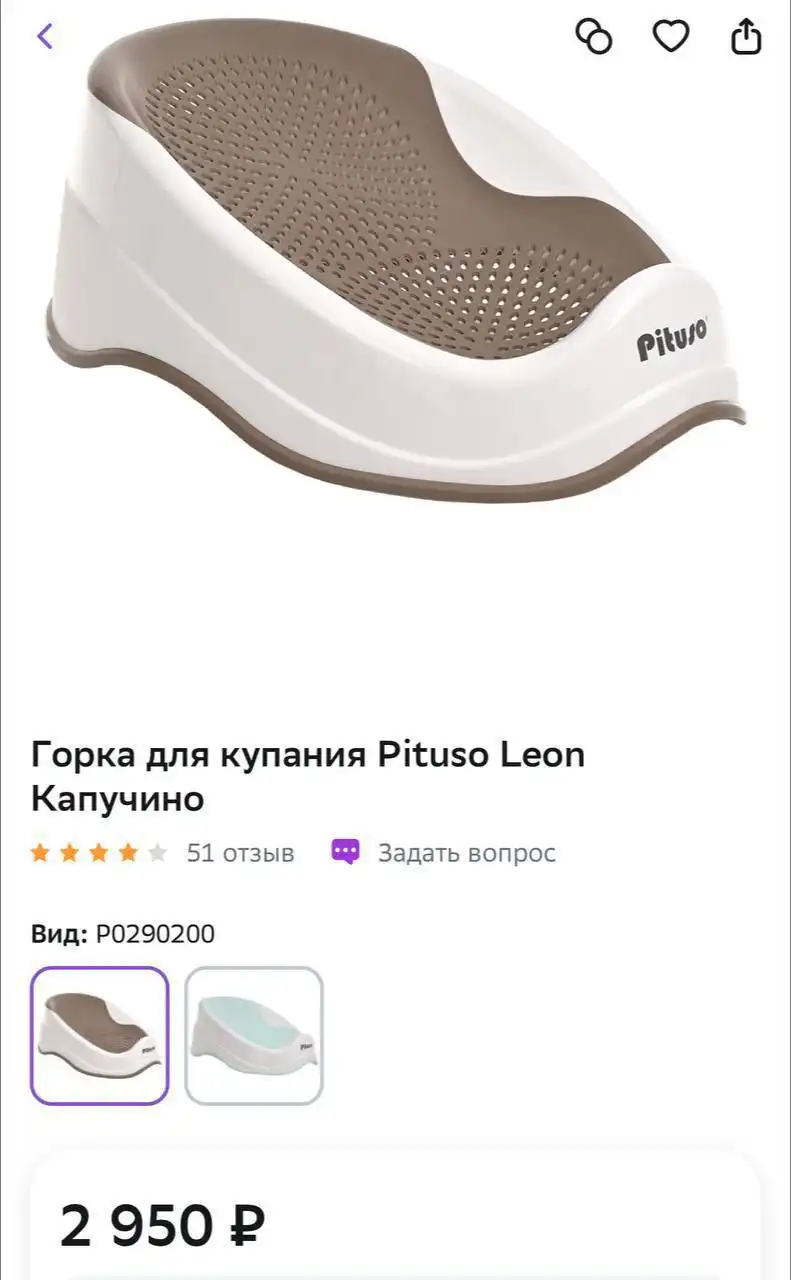Open the main product photo

pos(395,280)
